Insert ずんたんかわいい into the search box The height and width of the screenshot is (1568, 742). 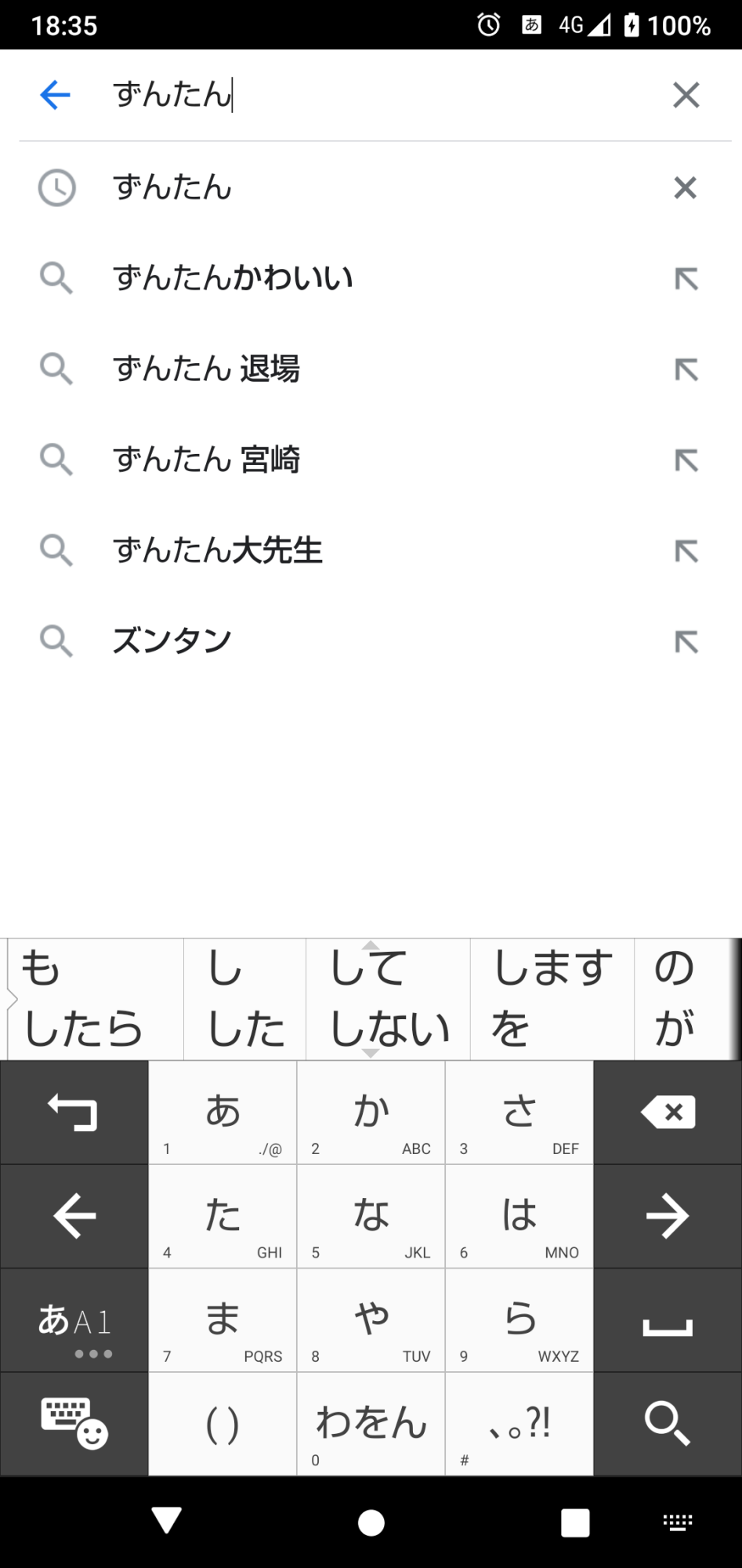click(686, 278)
